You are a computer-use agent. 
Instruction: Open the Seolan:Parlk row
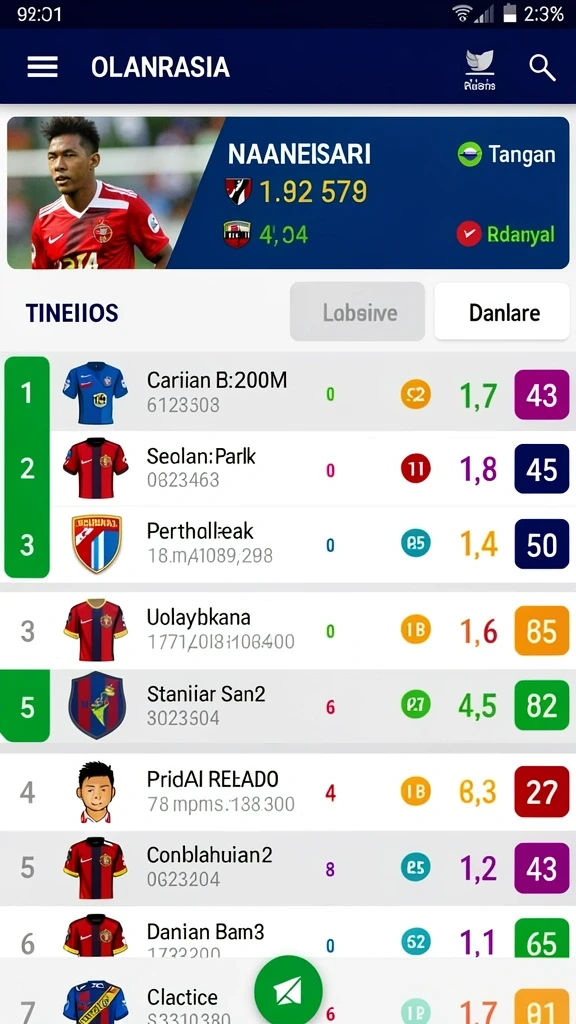pos(288,468)
